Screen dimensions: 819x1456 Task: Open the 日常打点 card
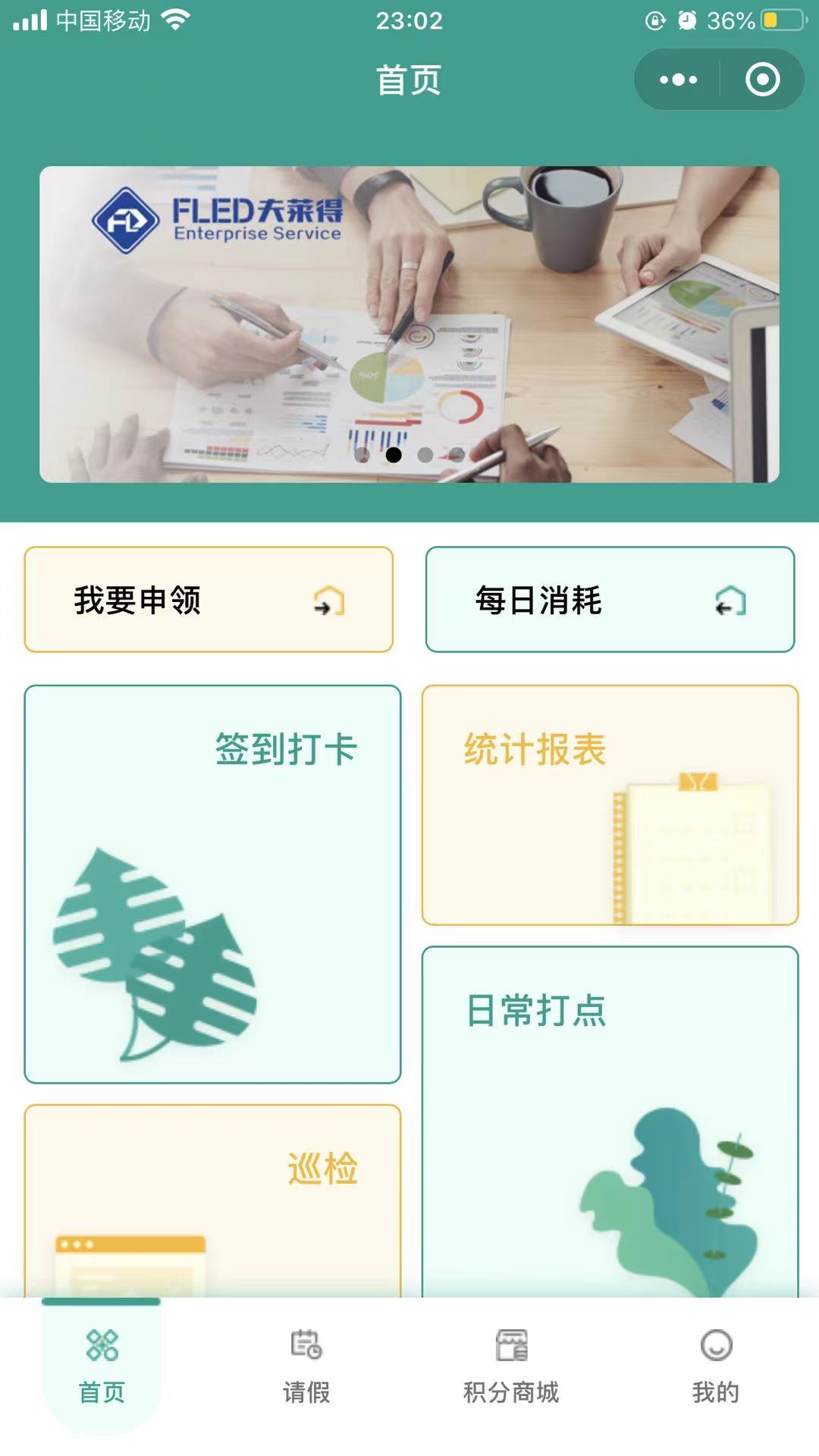tap(610, 1122)
